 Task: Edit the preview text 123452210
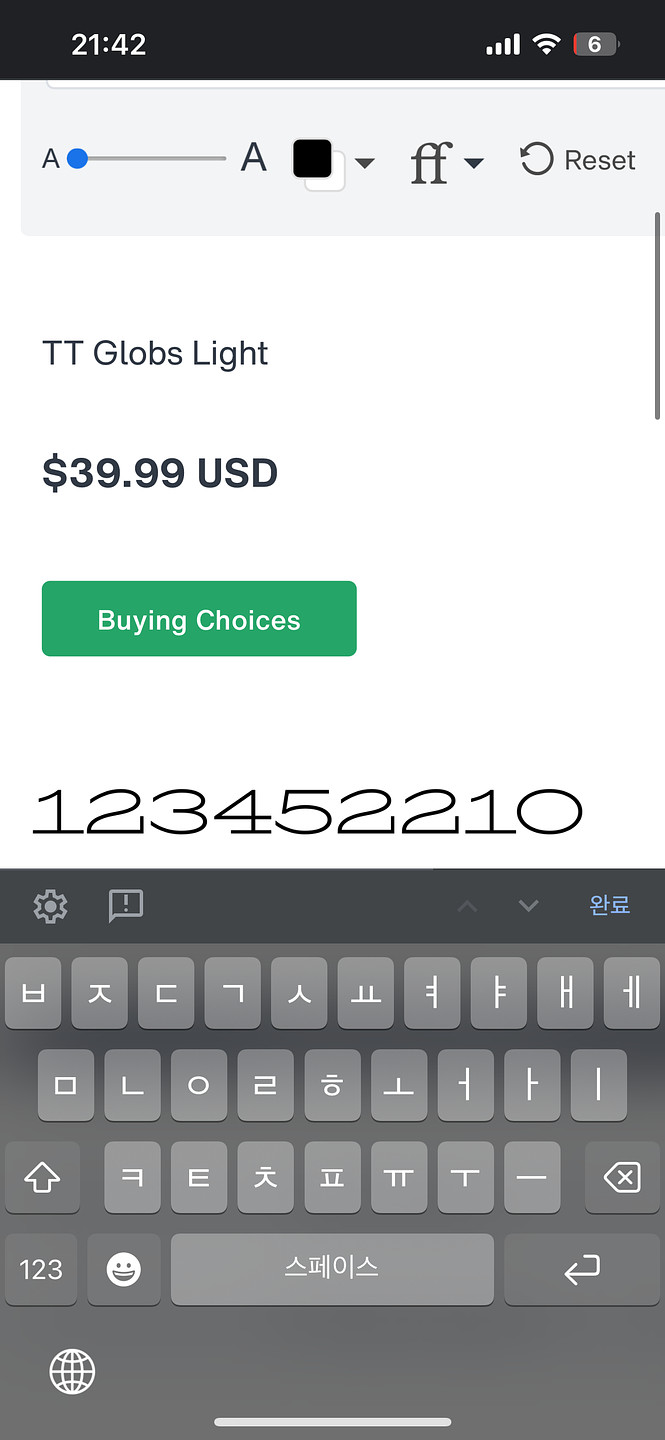307,812
